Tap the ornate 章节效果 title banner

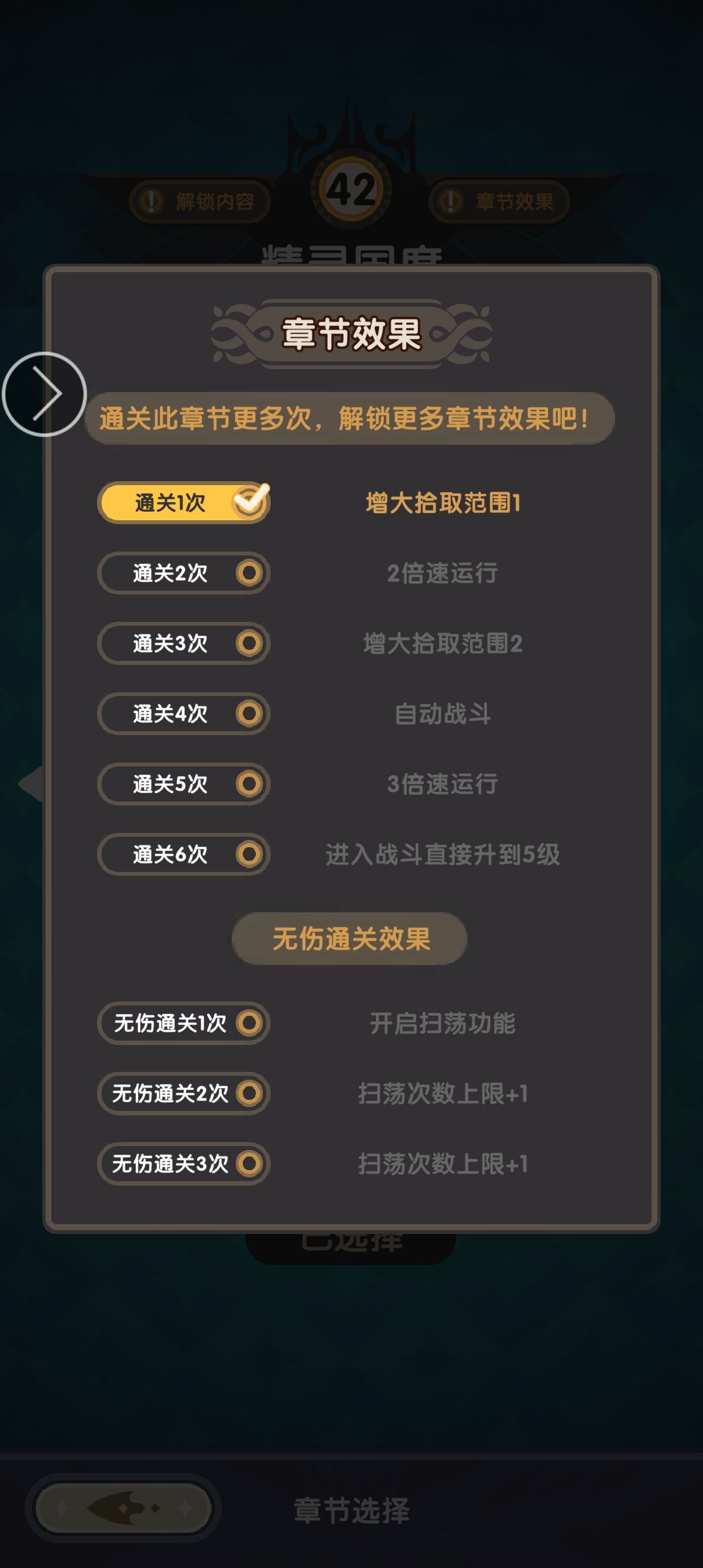point(350,331)
